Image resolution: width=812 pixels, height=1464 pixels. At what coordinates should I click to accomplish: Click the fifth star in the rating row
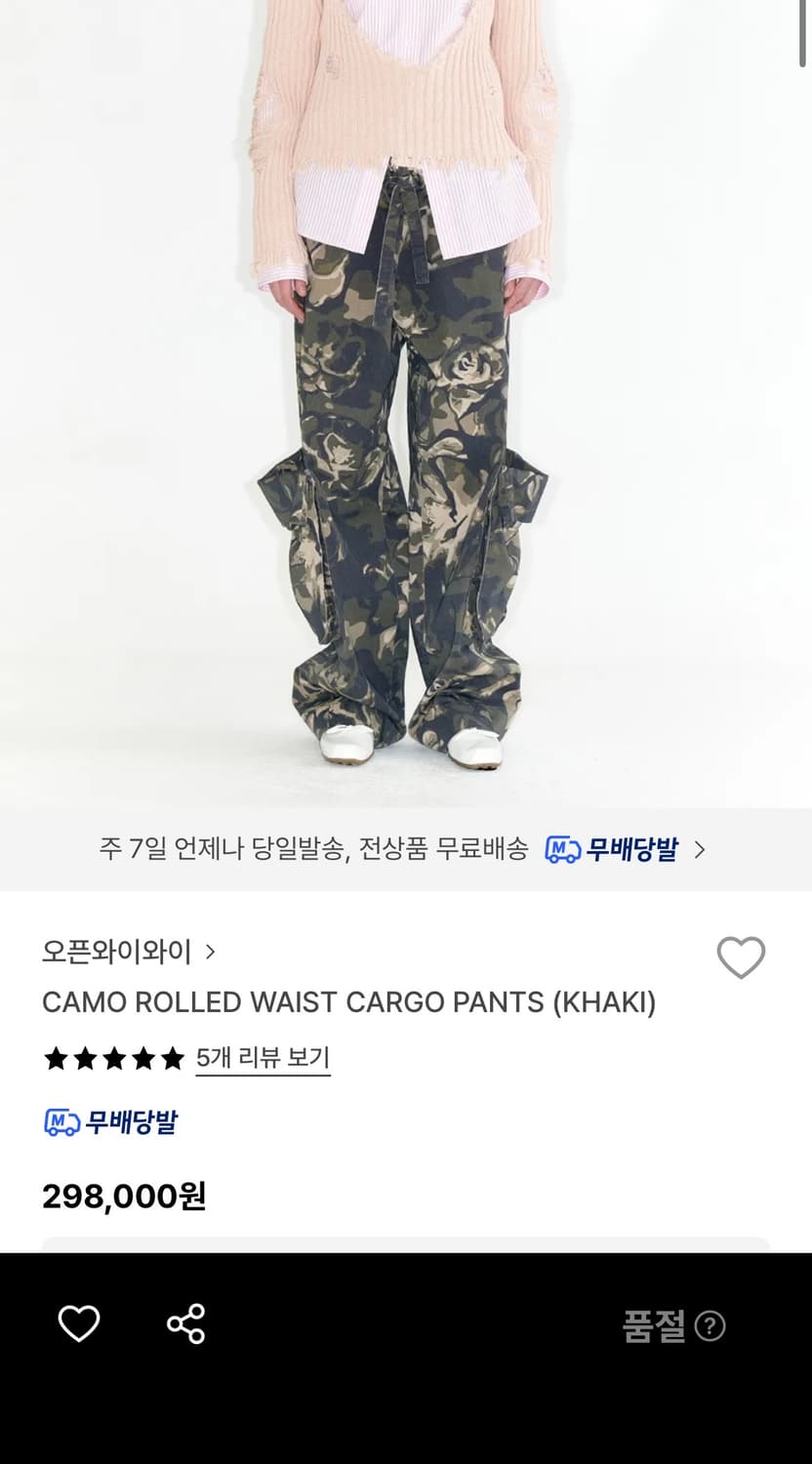pos(171,1057)
